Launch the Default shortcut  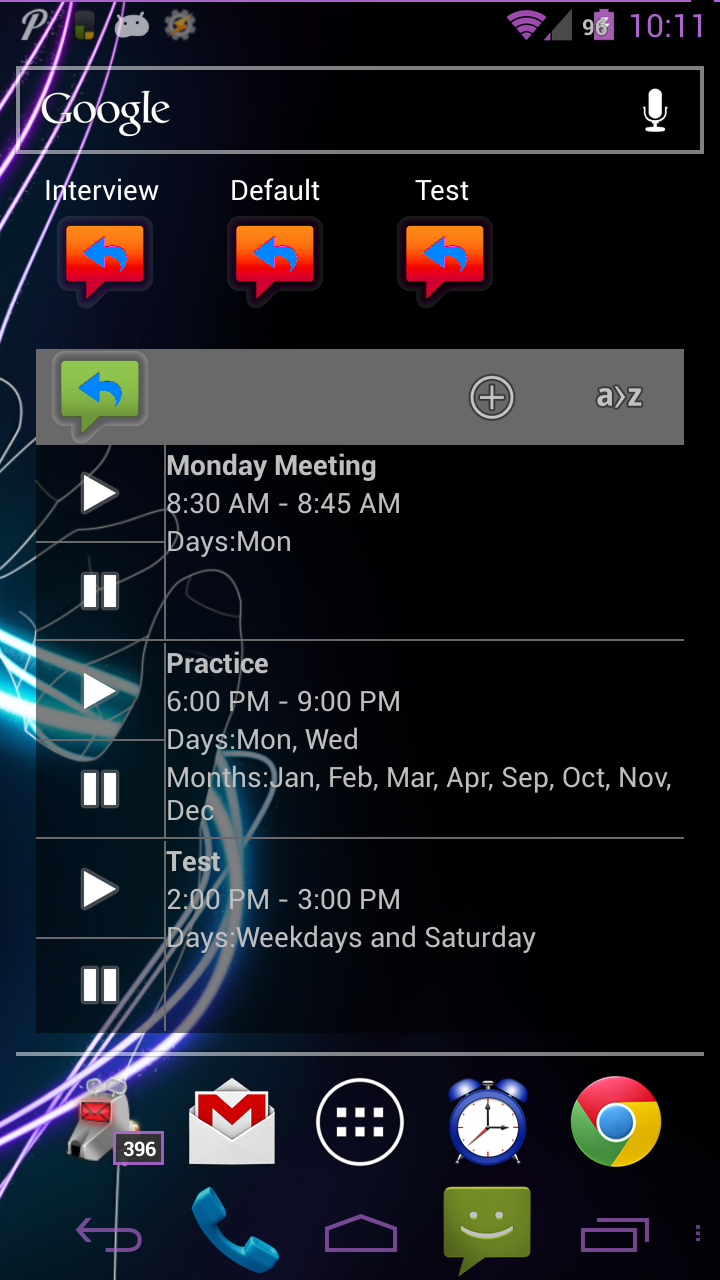coord(275,260)
